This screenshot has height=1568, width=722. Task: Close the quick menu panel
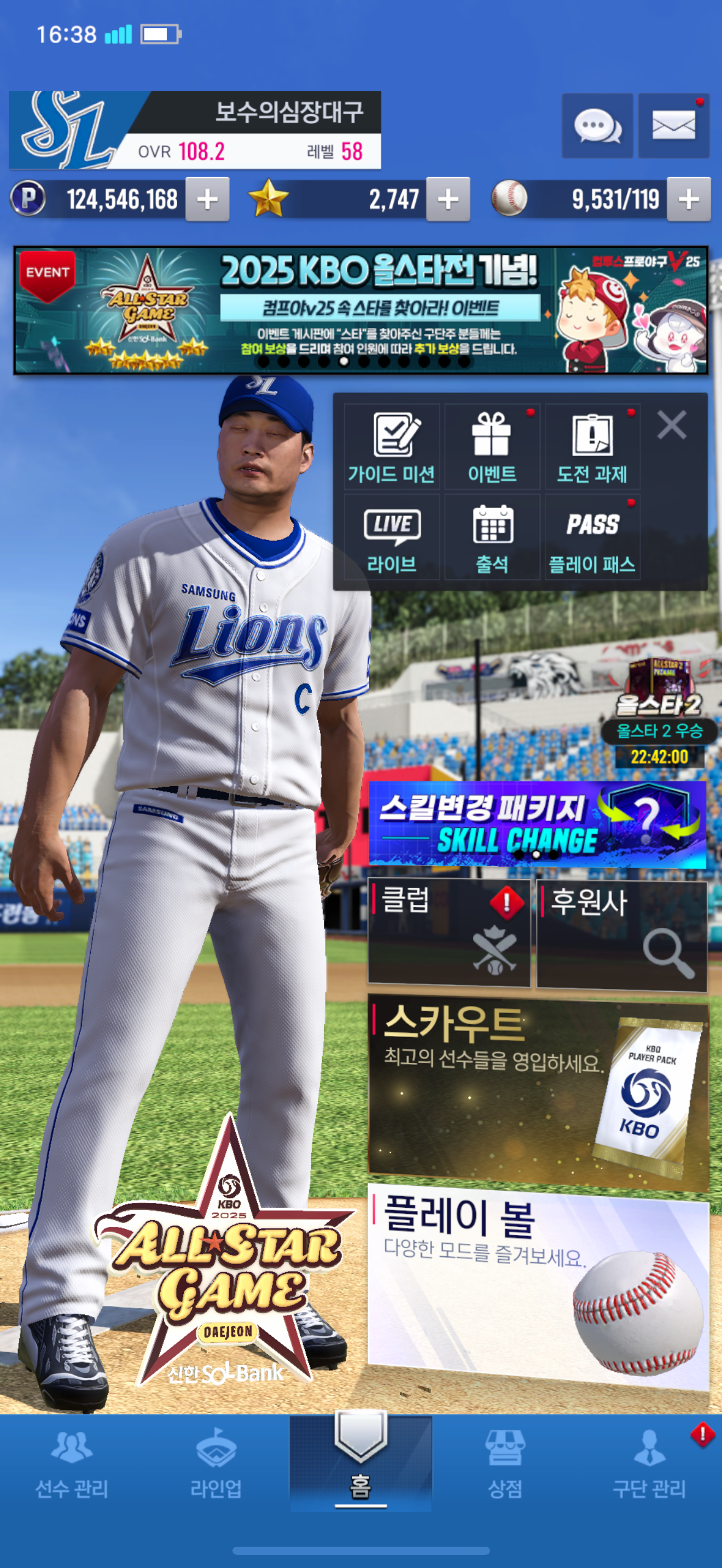(x=672, y=425)
